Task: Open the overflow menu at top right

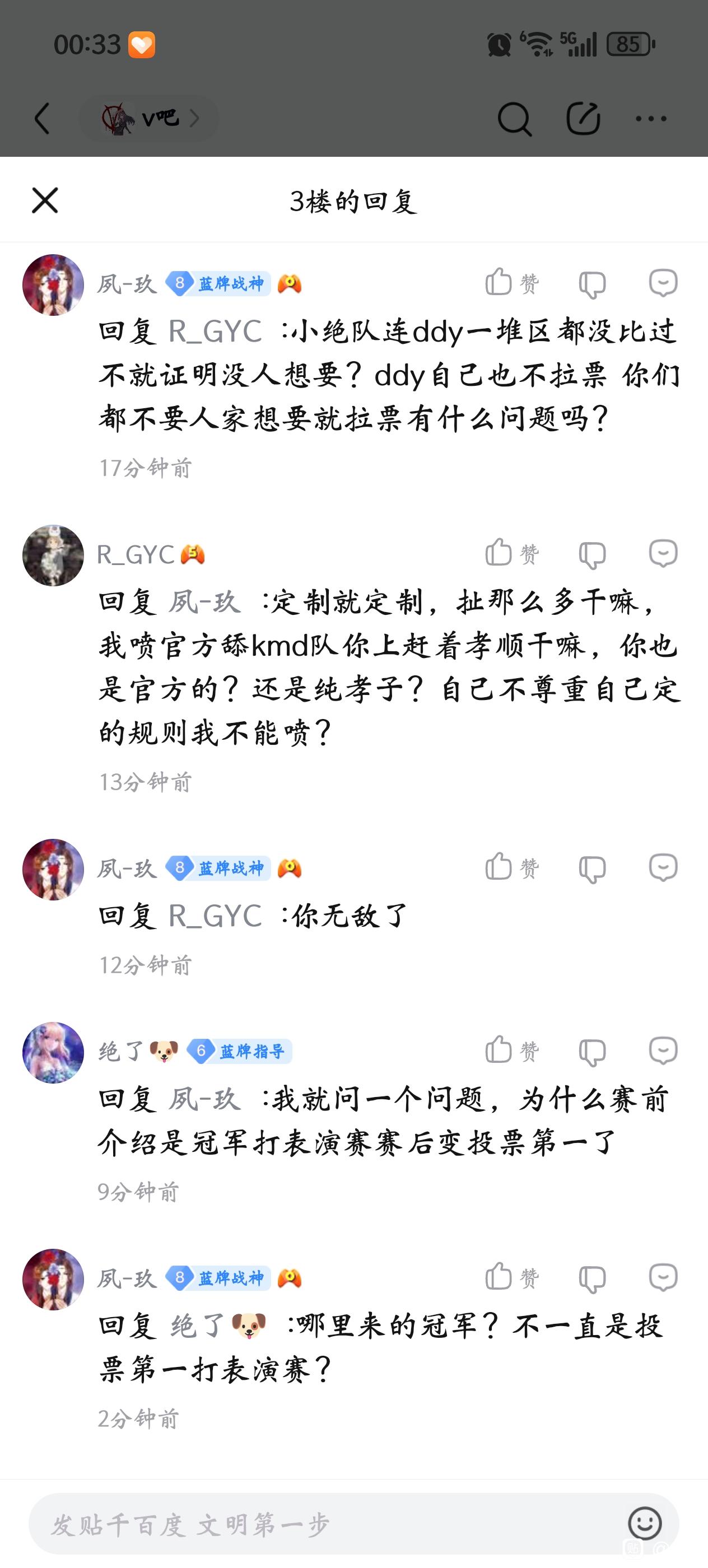Action: click(x=651, y=118)
